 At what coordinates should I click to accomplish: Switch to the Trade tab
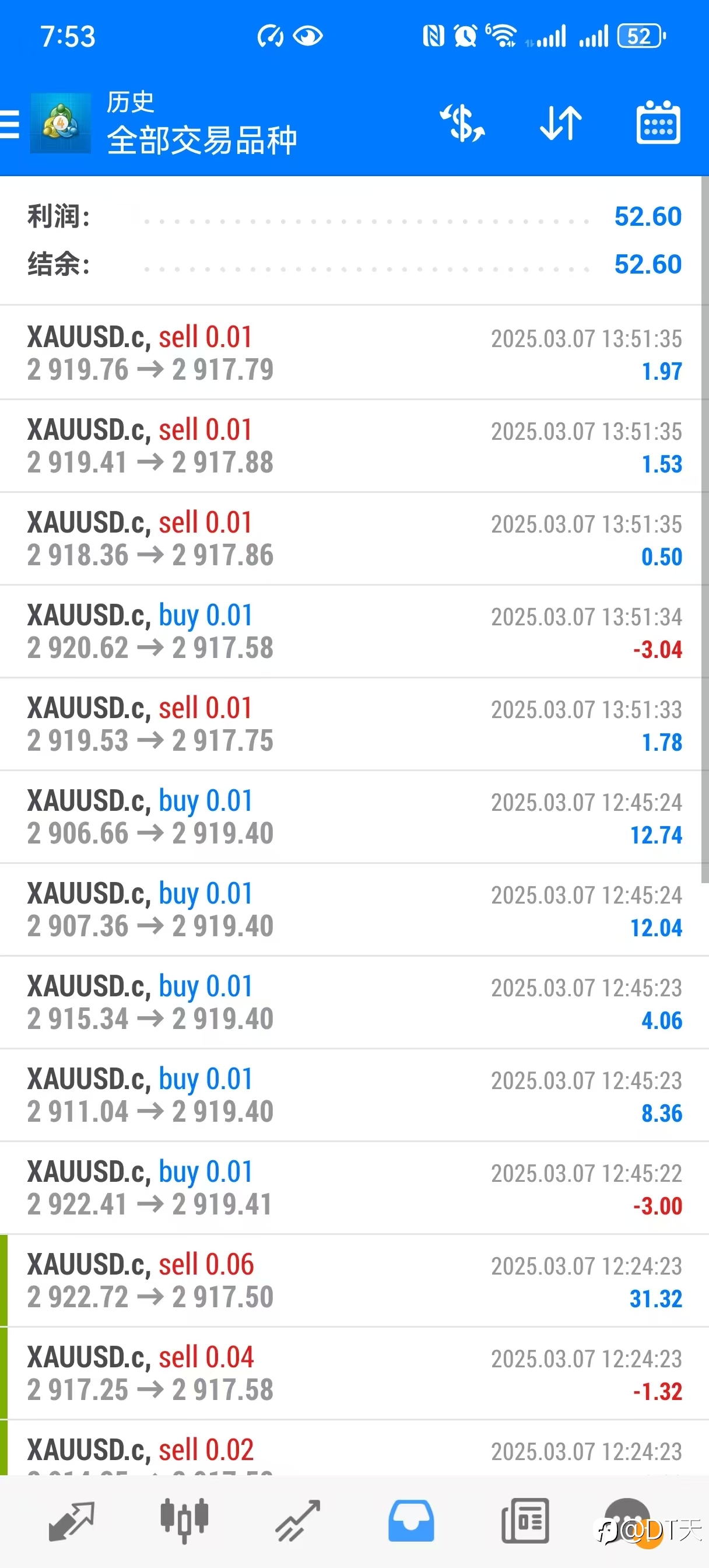[x=297, y=1521]
